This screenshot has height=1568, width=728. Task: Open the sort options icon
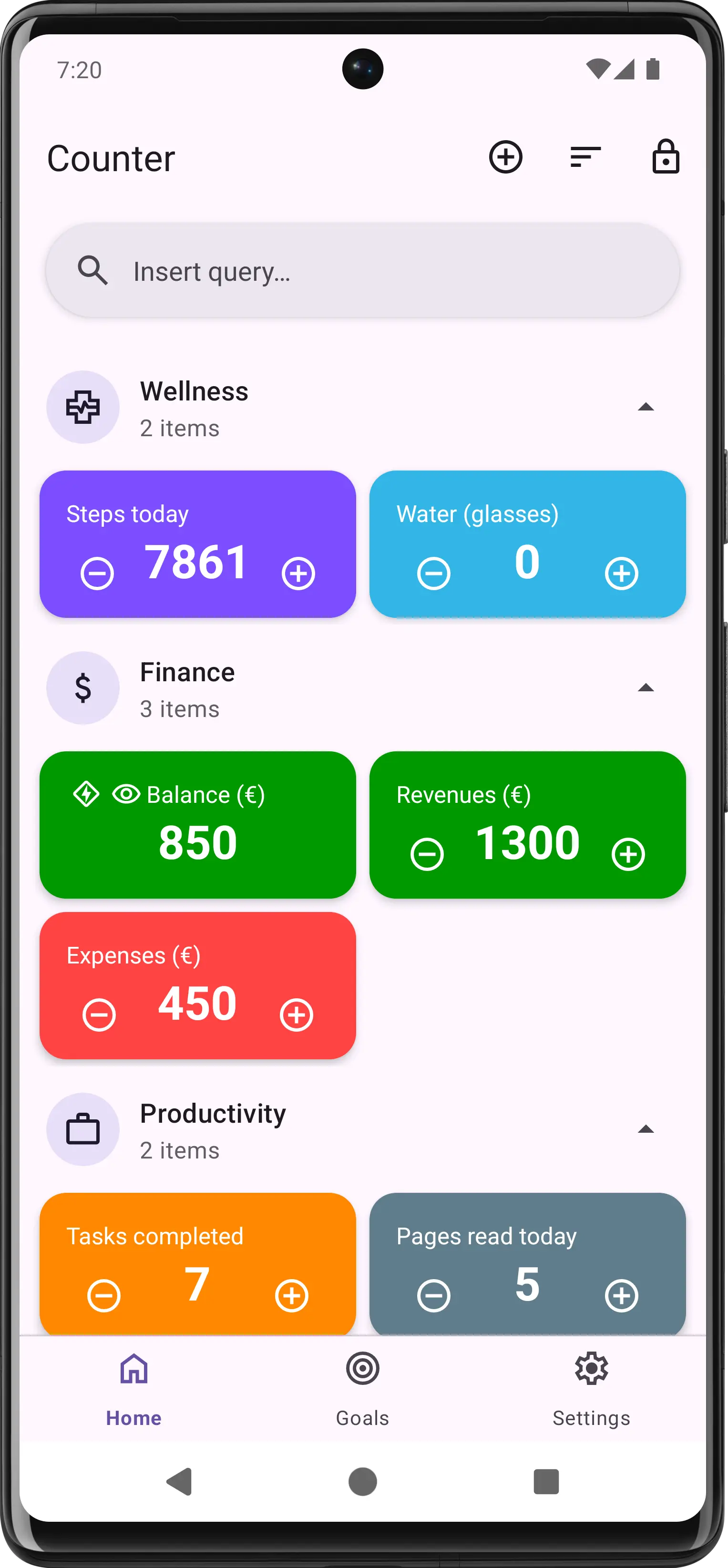pos(585,158)
